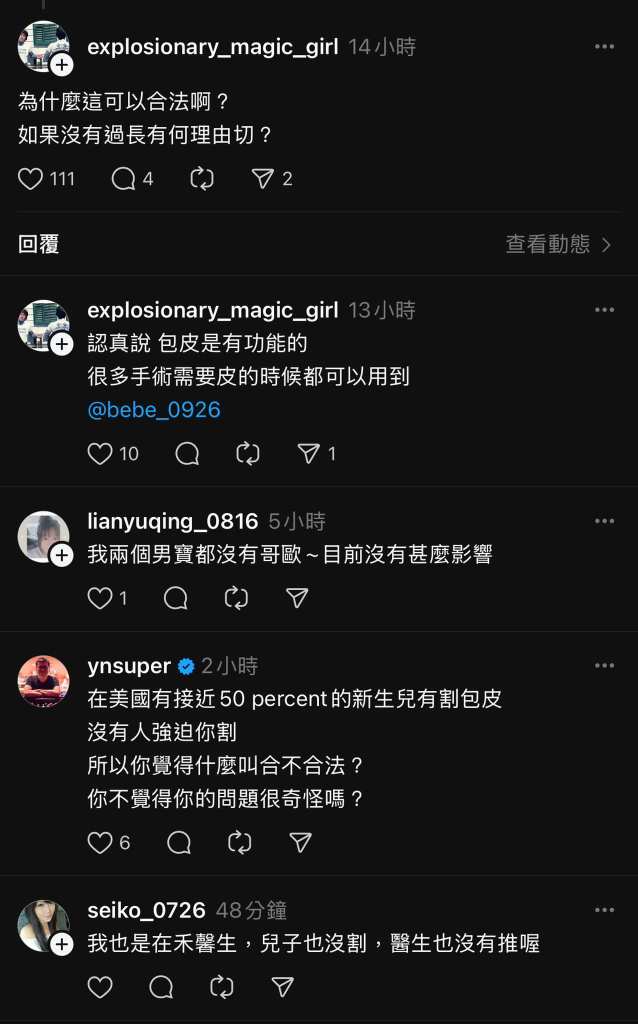Like the reply saying 包皮是有功能的
Viewport: 638px width, 1024px height.
(x=100, y=454)
